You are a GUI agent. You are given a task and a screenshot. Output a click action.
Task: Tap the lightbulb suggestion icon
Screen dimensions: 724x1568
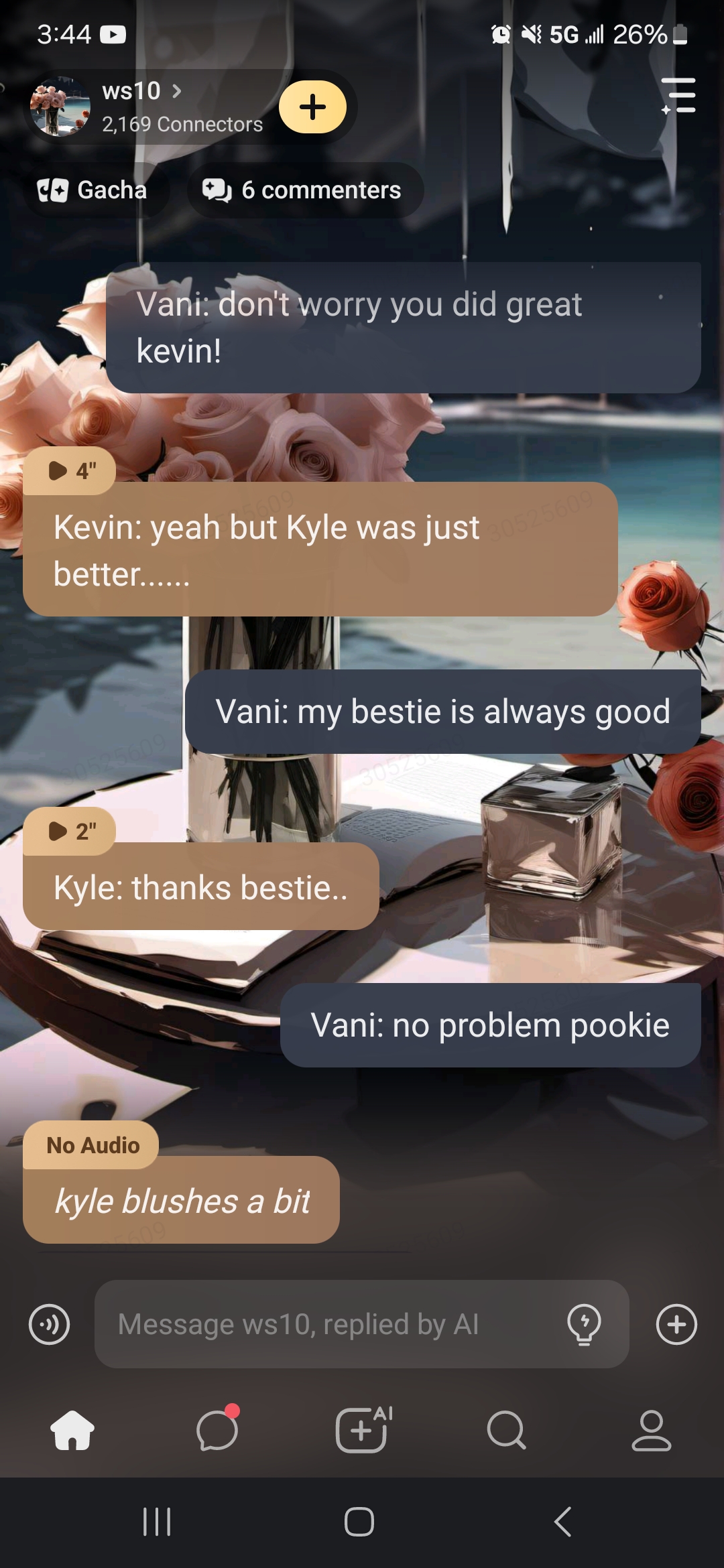[x=584, y=1325]
